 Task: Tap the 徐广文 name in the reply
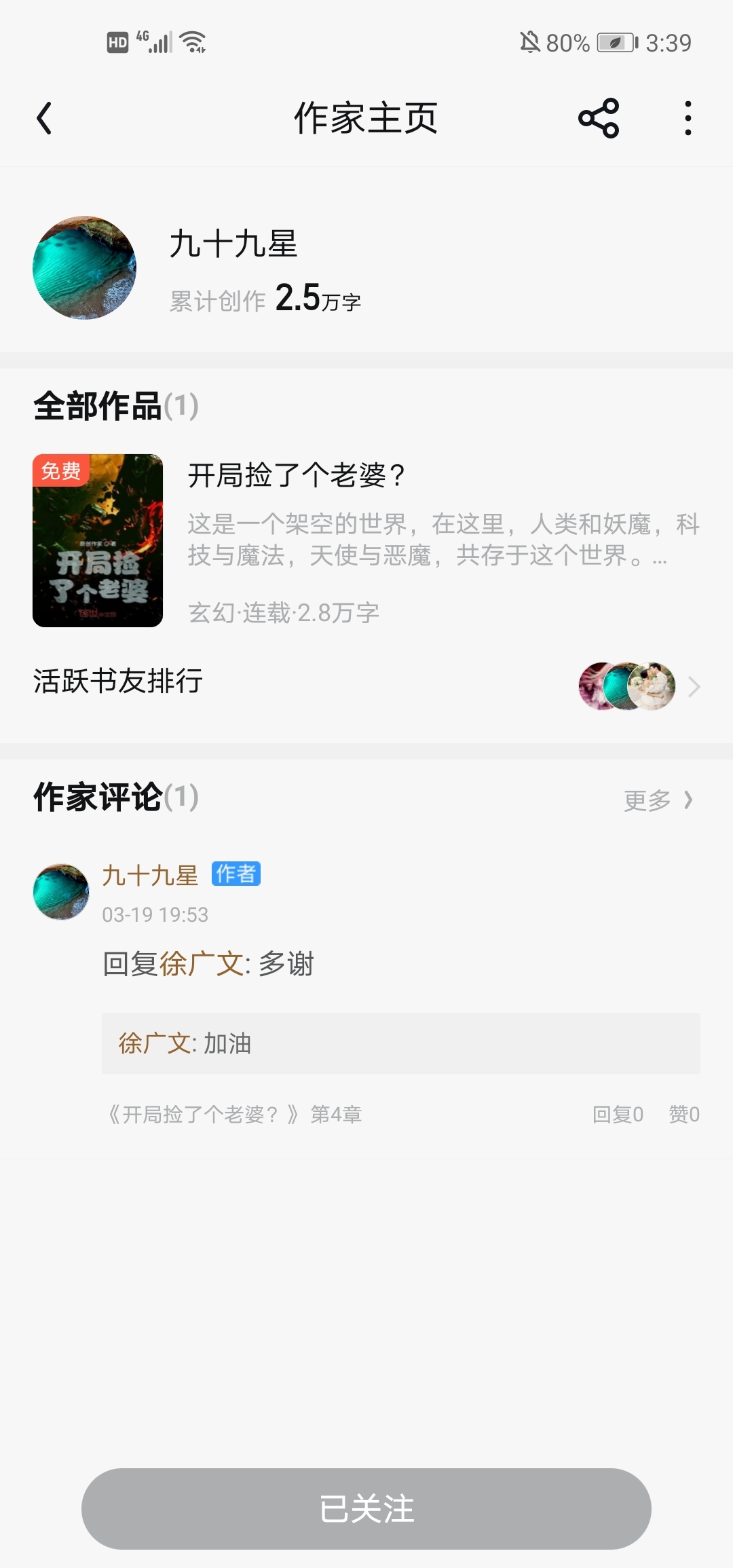click(x=201, y=964)
